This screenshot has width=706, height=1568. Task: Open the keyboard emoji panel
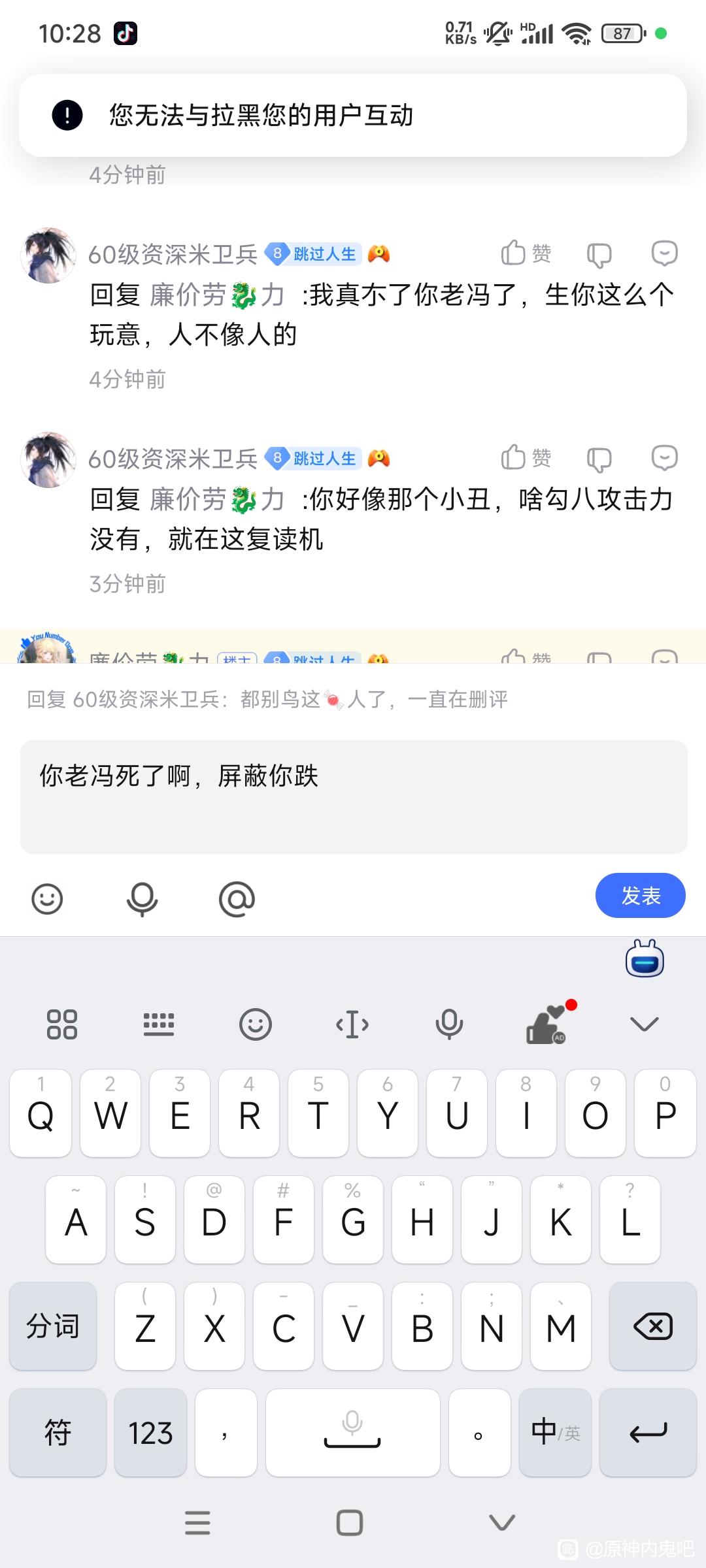coord(255,1024)
